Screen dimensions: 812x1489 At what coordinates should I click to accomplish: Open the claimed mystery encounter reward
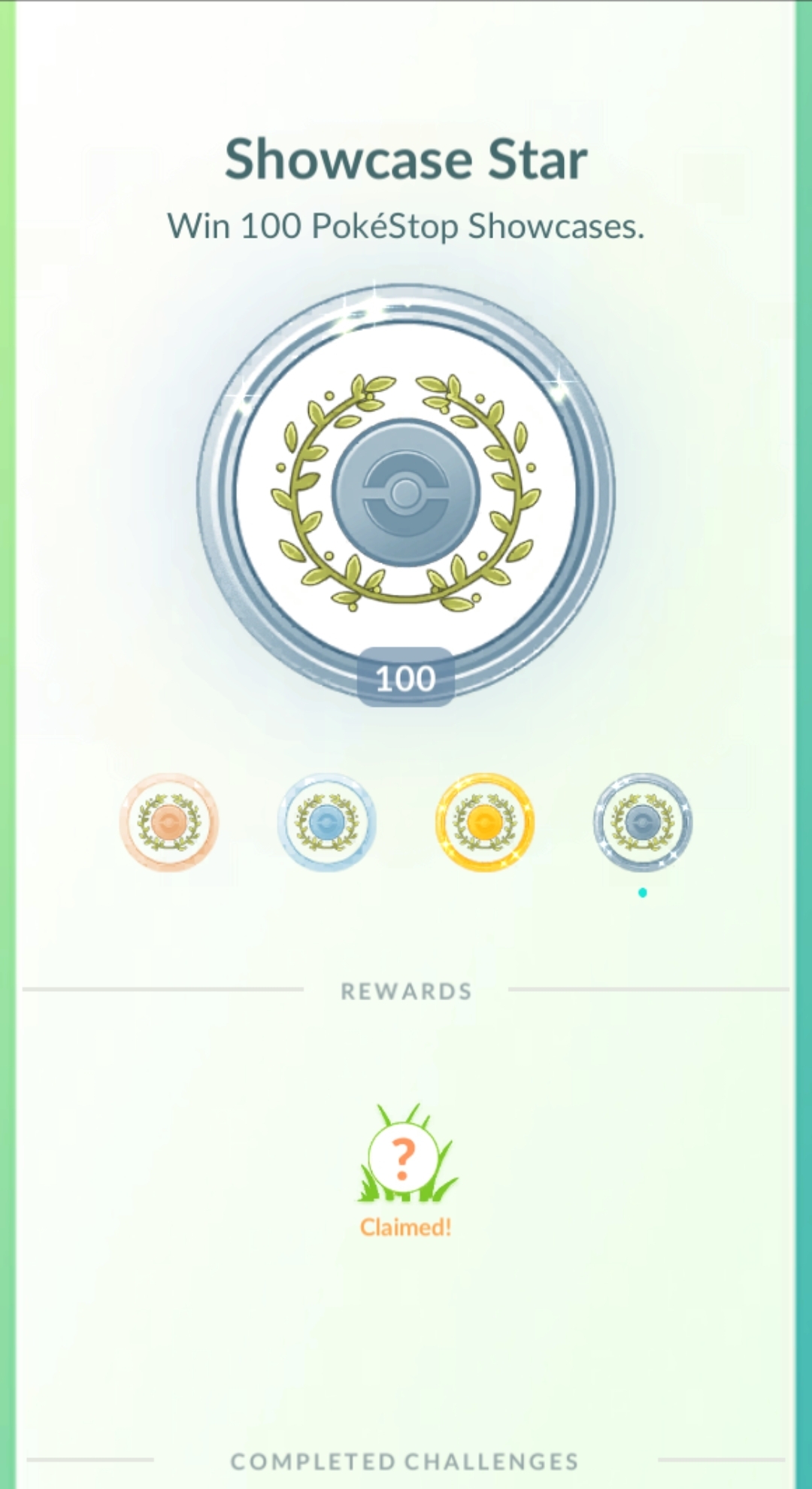pyautogui.click(x=405, y=1159)
